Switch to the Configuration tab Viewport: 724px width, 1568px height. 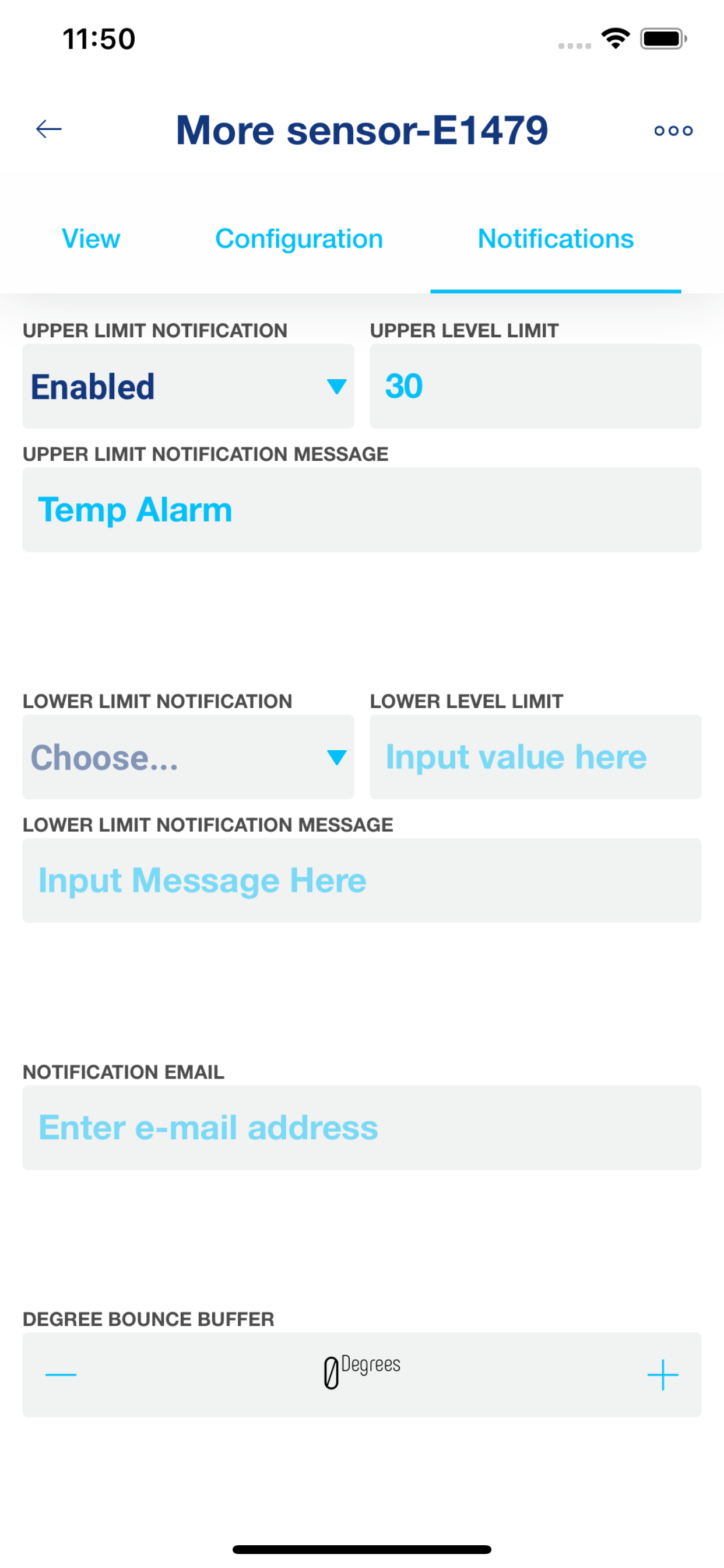pos(299,239)
